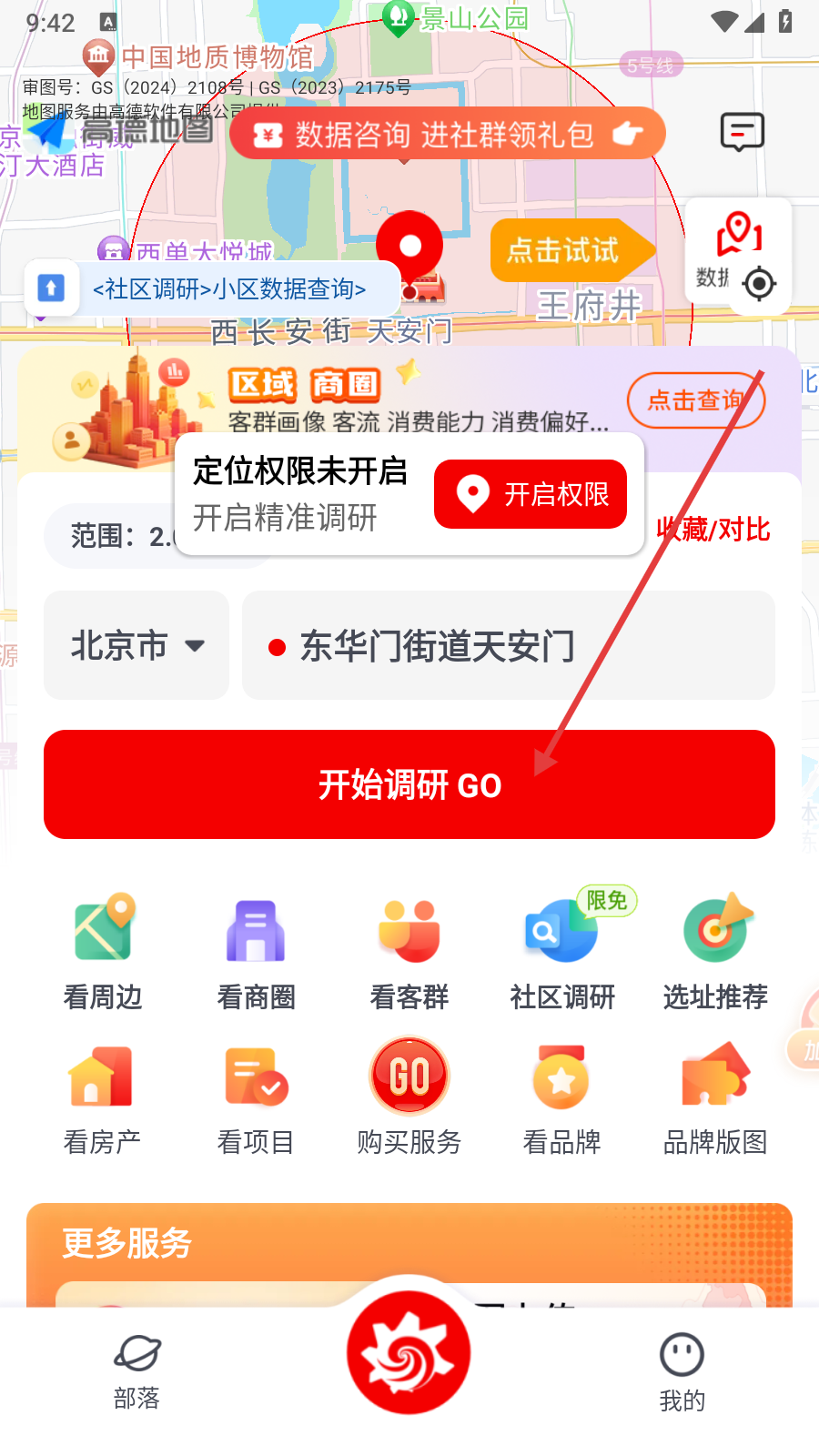Open 社区调研 feature

(x=562, y=952)
